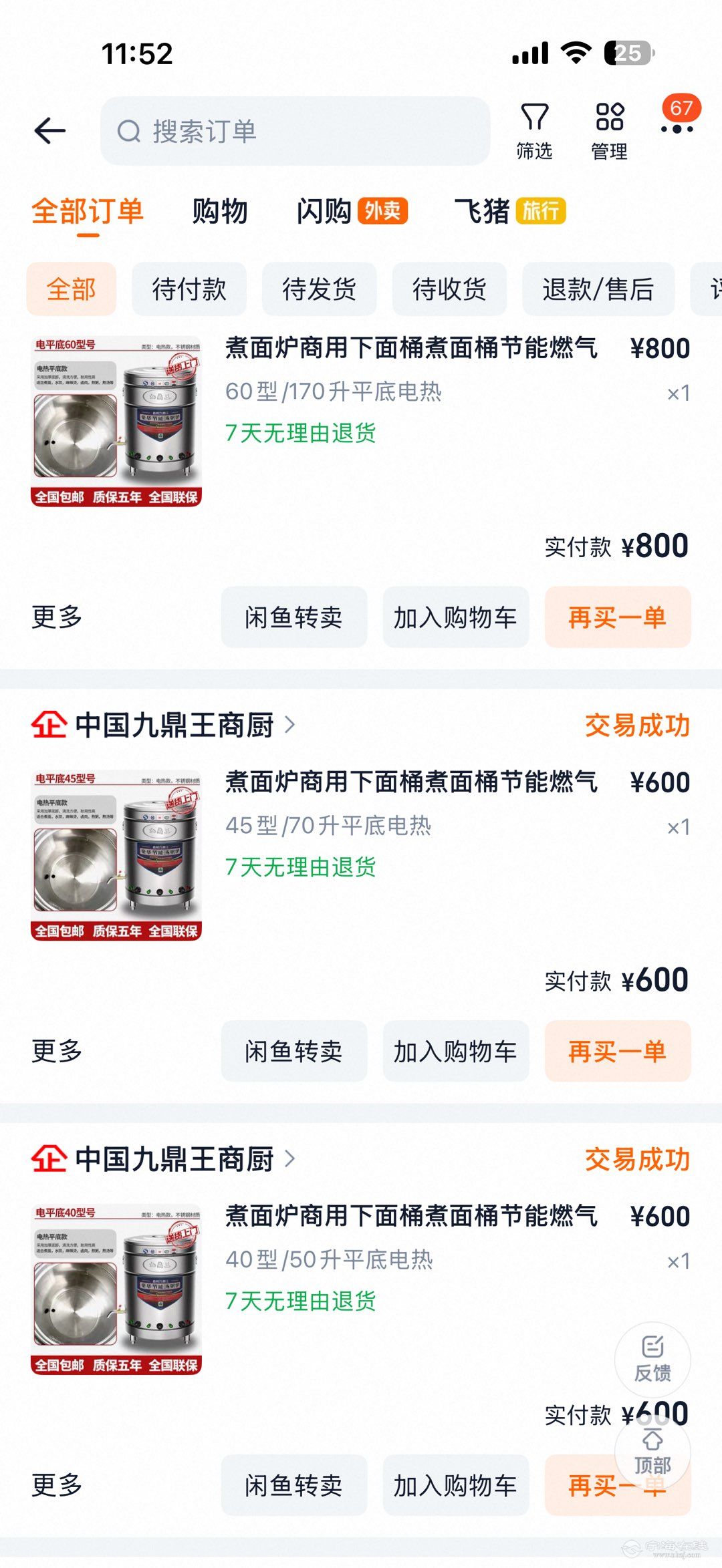Open the 搜索订单 search field
The height and width of the screenshot is (1568, 722).
tap(294, 131)
